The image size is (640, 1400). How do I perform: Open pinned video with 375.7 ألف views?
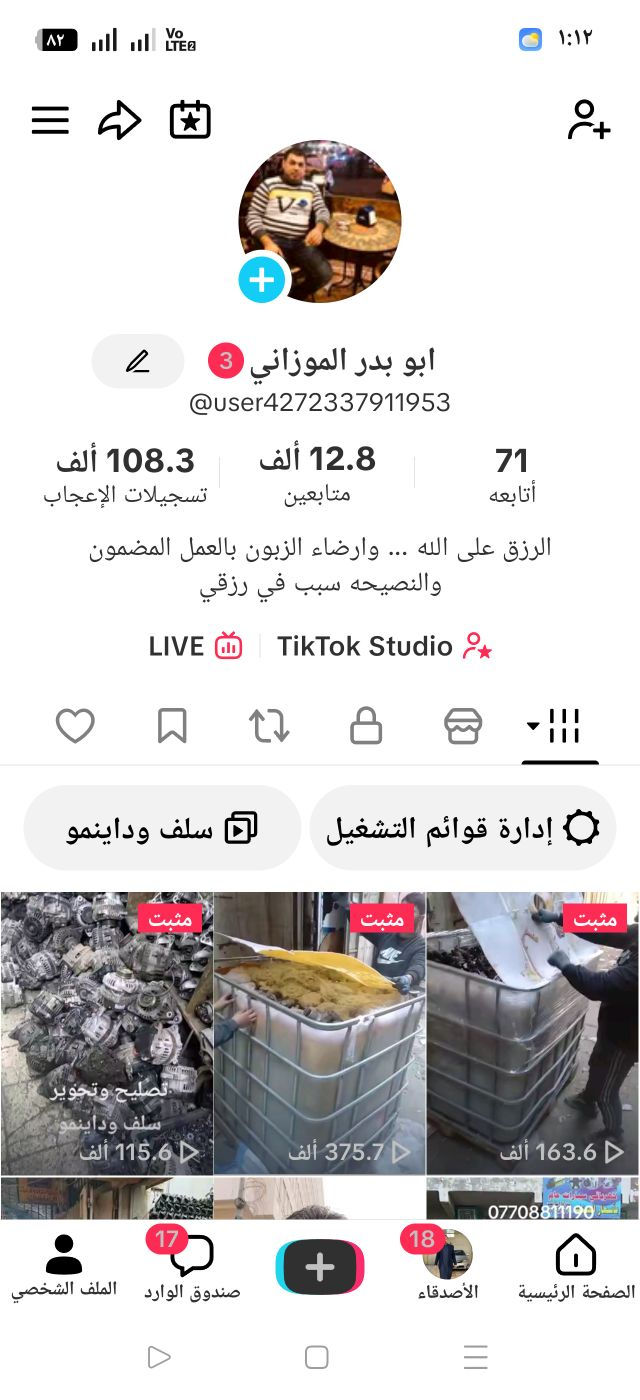(320, 1033)
